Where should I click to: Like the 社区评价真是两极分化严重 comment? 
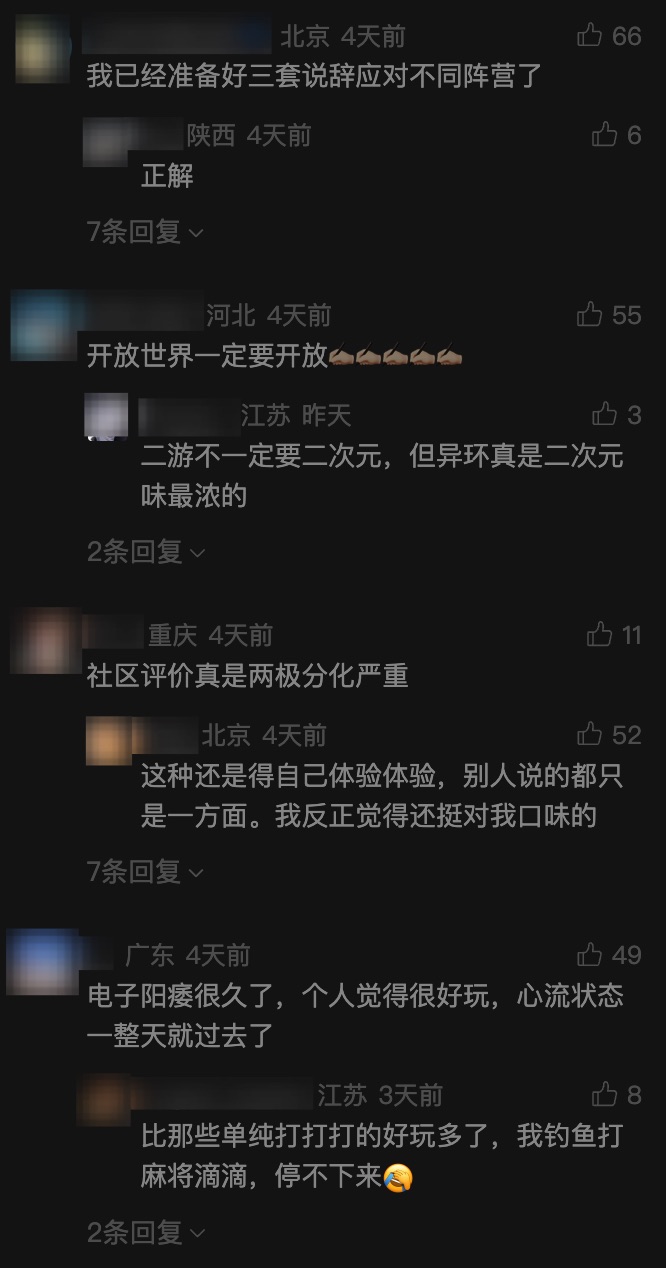point(599,634)
